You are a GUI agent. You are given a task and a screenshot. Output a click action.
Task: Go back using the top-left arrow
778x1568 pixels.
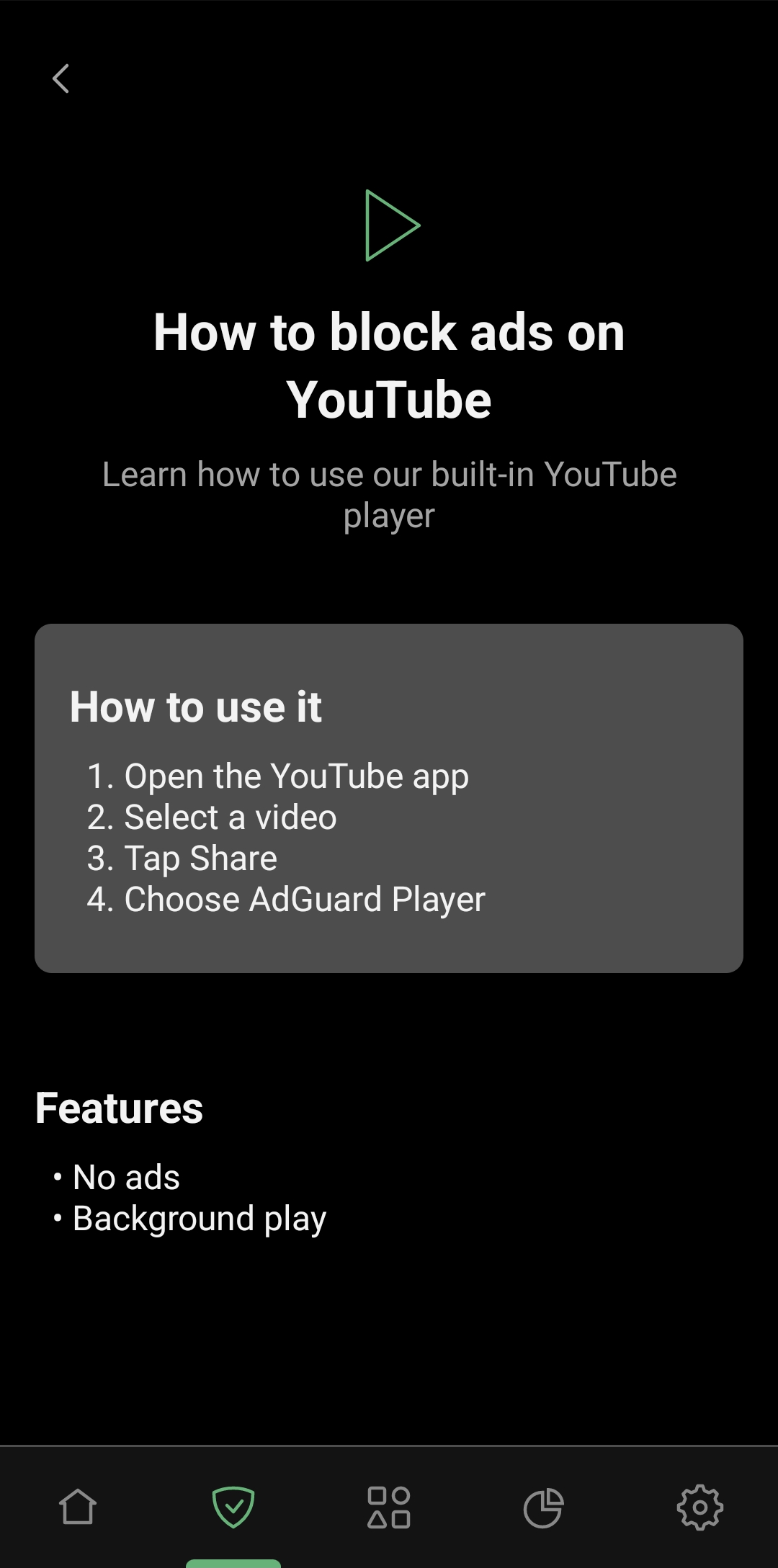point(61,79)
